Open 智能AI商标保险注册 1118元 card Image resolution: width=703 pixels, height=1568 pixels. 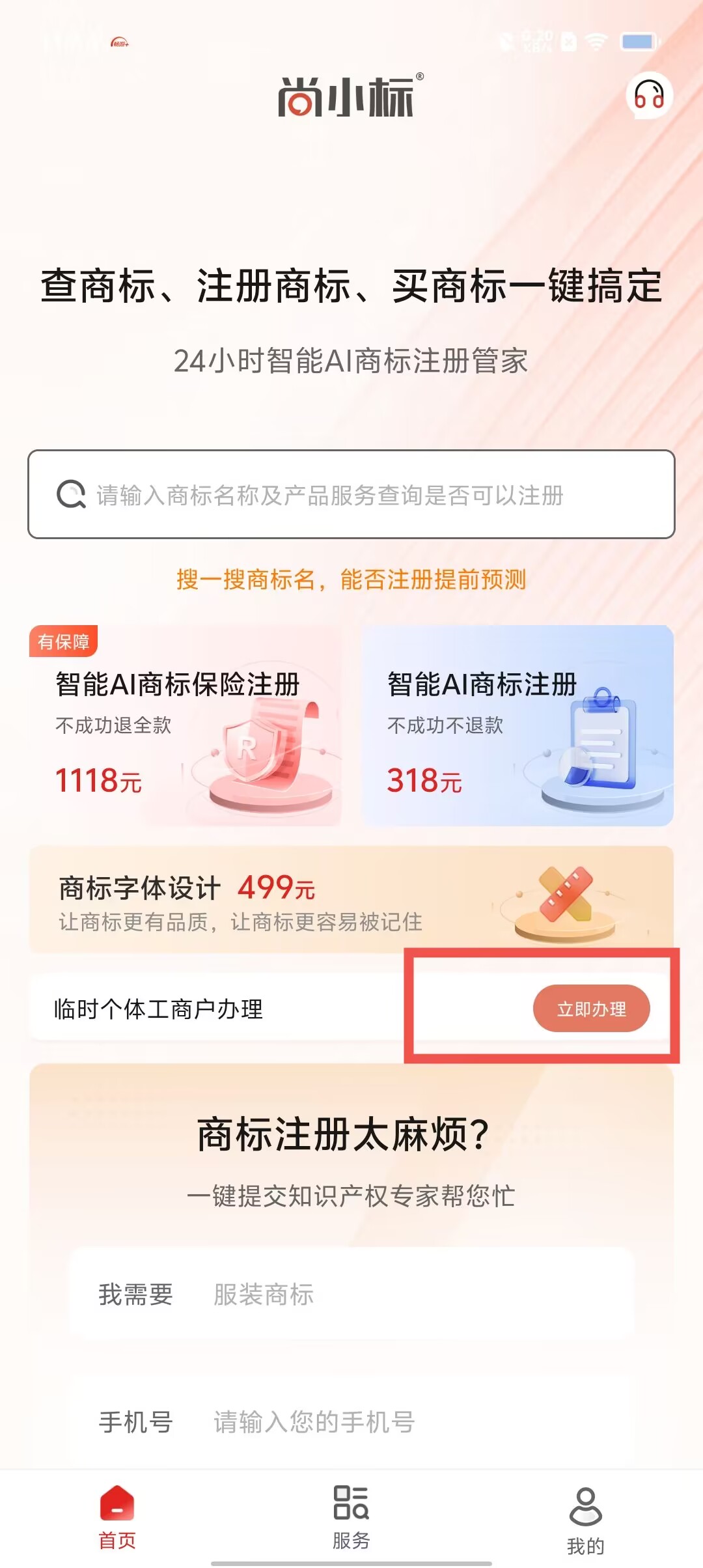click(186, 726)
